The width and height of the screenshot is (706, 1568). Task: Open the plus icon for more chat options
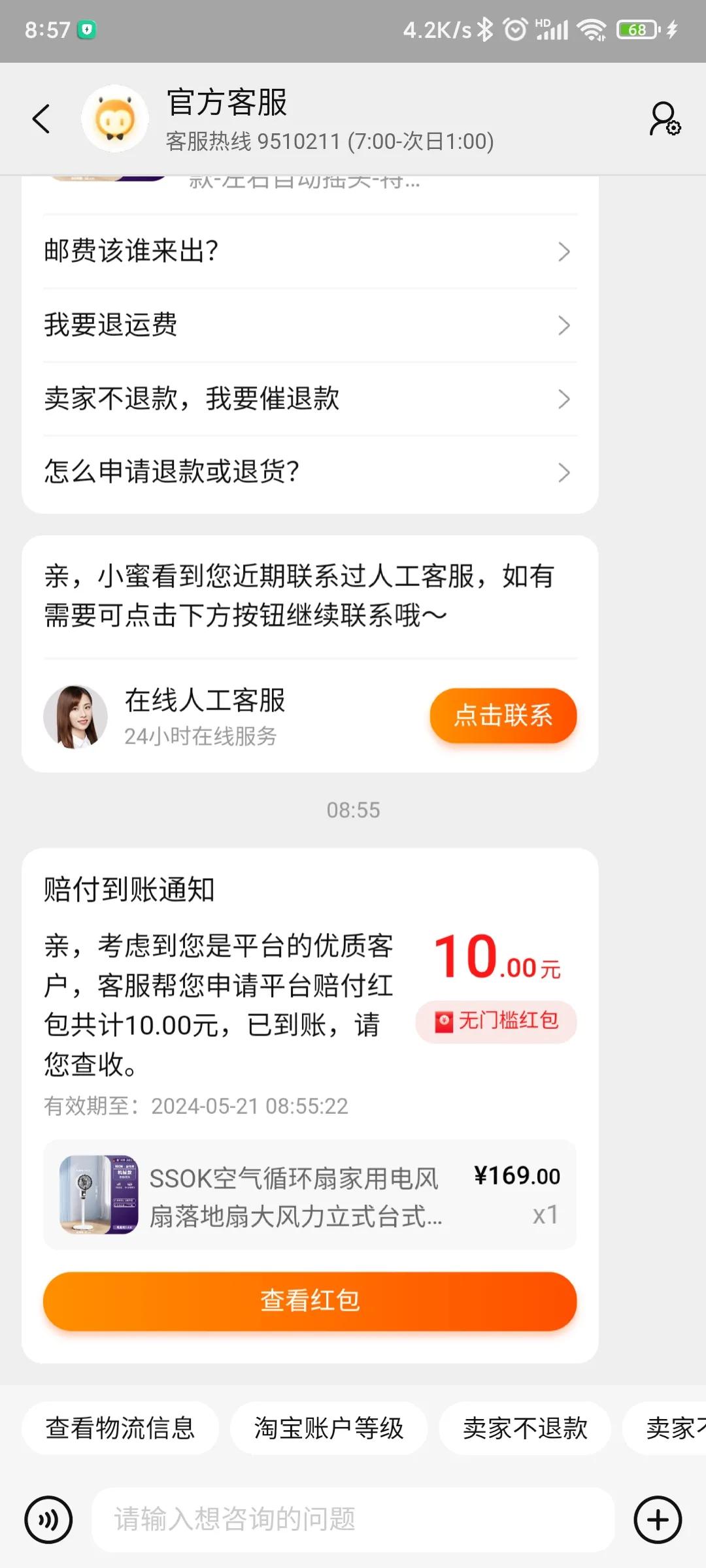658,1520
